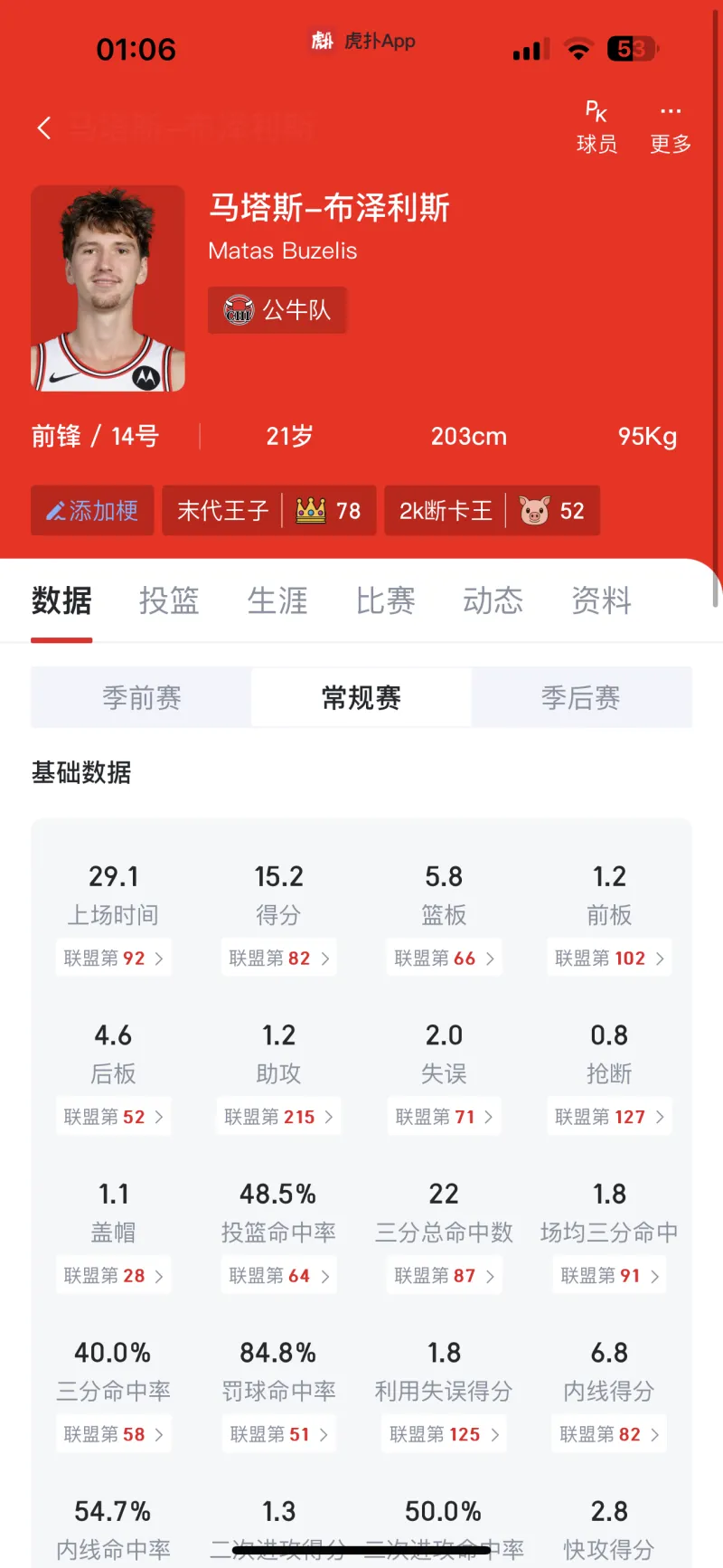Tap 添加梗 to add a meme tag
Image resolution: width=723 pixels, height=1568 pixels.
coord(92,511)
